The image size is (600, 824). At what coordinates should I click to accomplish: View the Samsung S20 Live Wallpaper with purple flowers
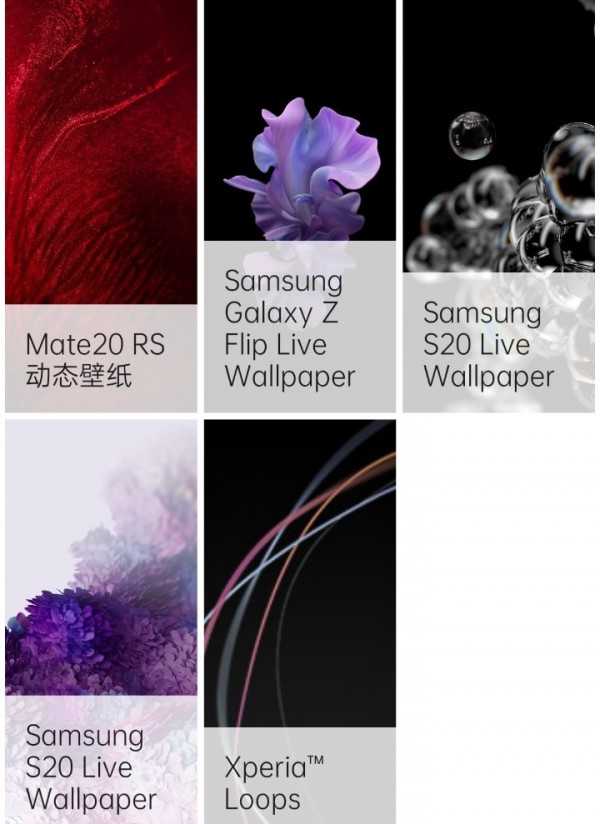100,620
